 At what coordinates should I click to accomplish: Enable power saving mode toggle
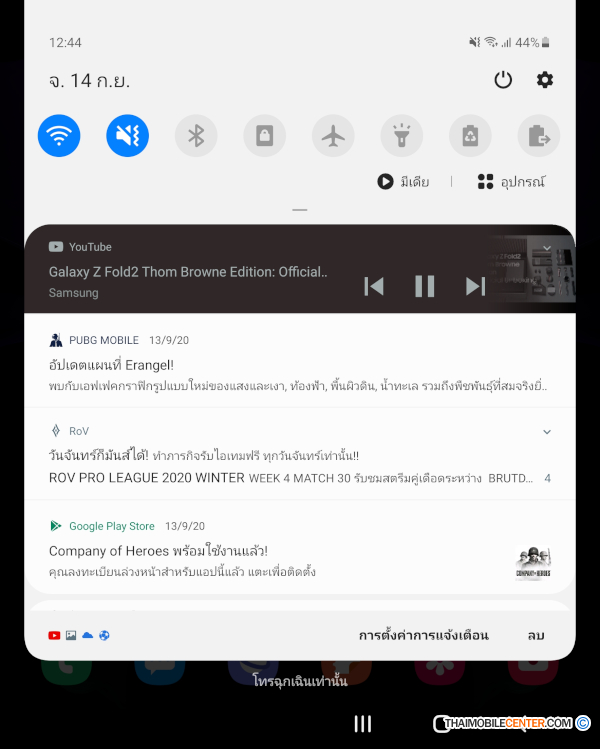tap(470, 136)
